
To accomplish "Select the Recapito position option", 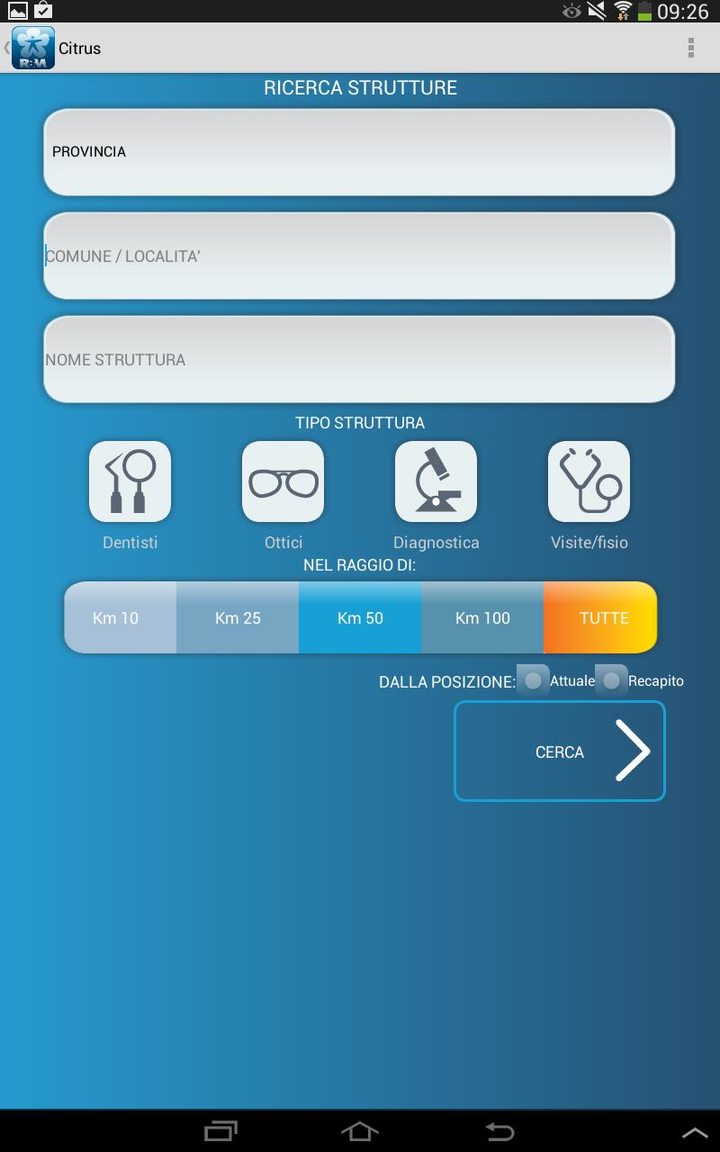I will (x=611, y=680).
